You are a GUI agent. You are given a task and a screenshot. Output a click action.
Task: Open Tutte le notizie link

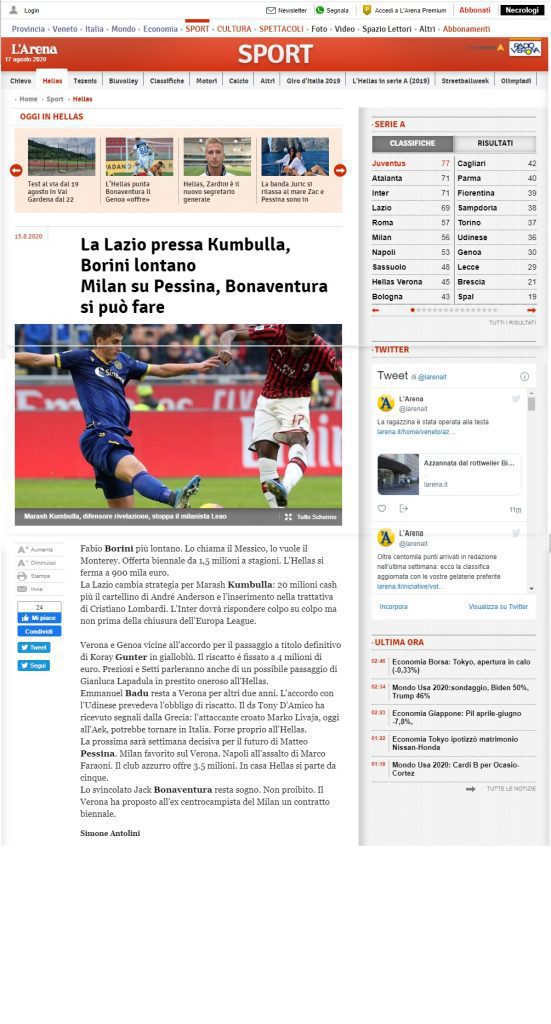(x=511, y=789)
